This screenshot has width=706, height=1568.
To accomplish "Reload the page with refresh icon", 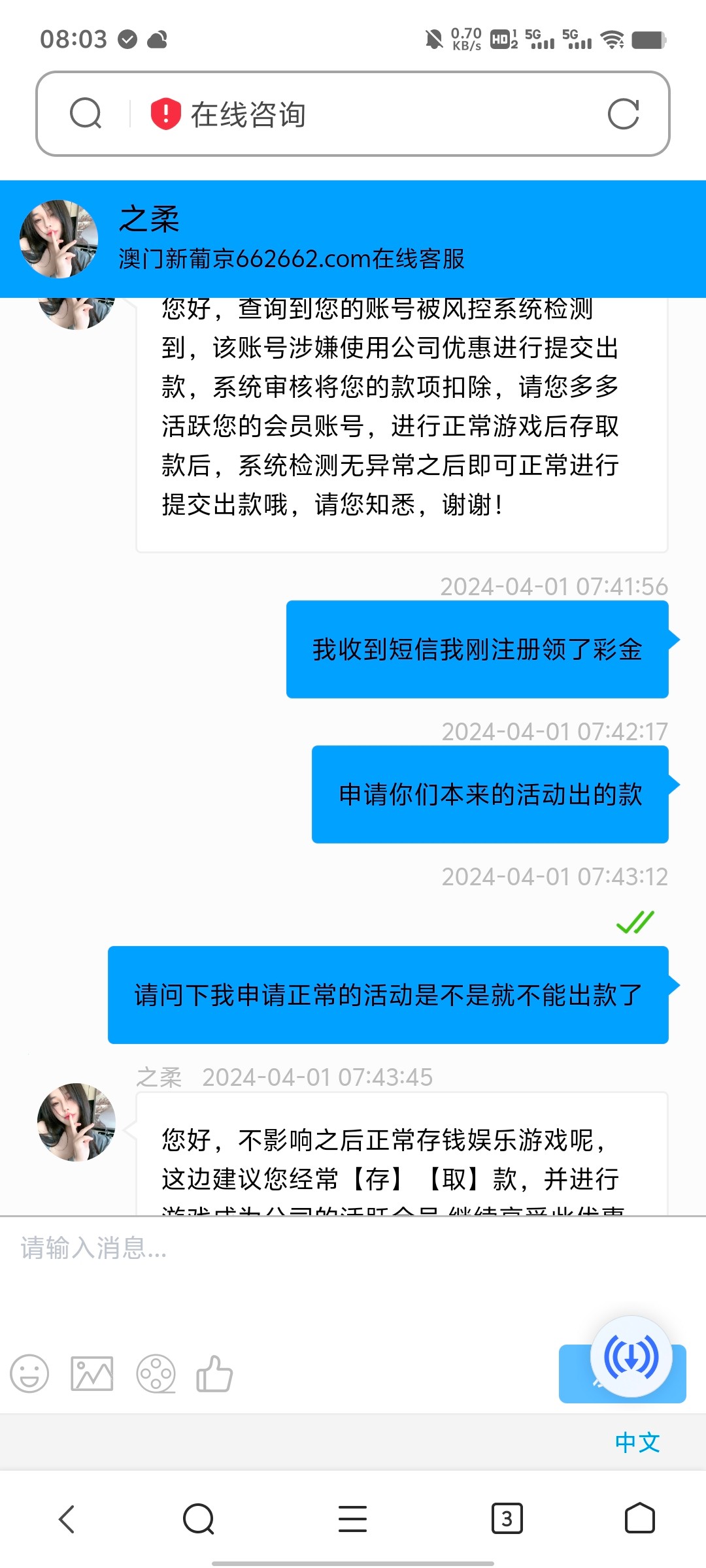I will click(x=623, y=114).
